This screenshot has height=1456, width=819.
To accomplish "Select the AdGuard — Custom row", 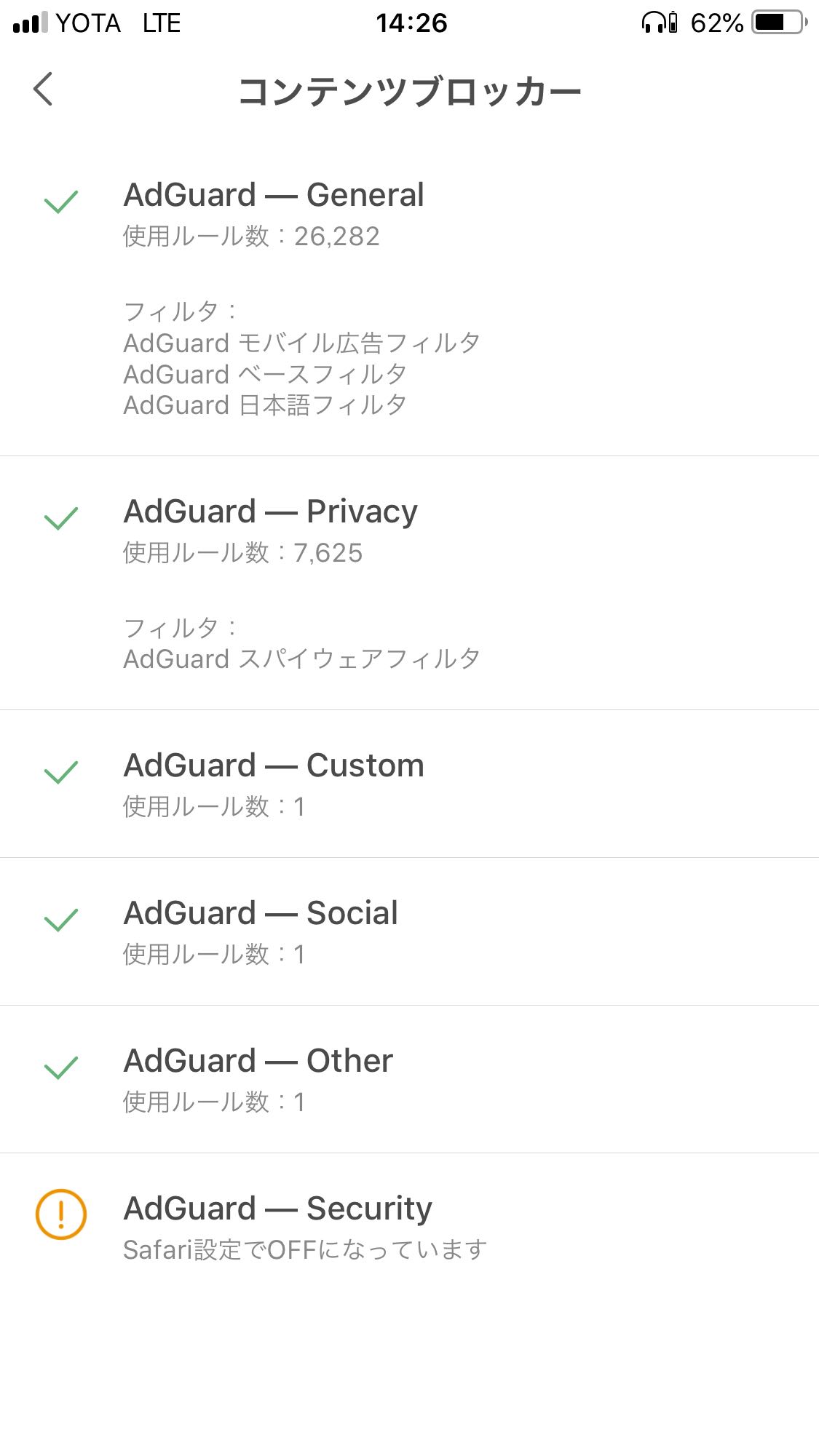I will click(x=409, y=784).
